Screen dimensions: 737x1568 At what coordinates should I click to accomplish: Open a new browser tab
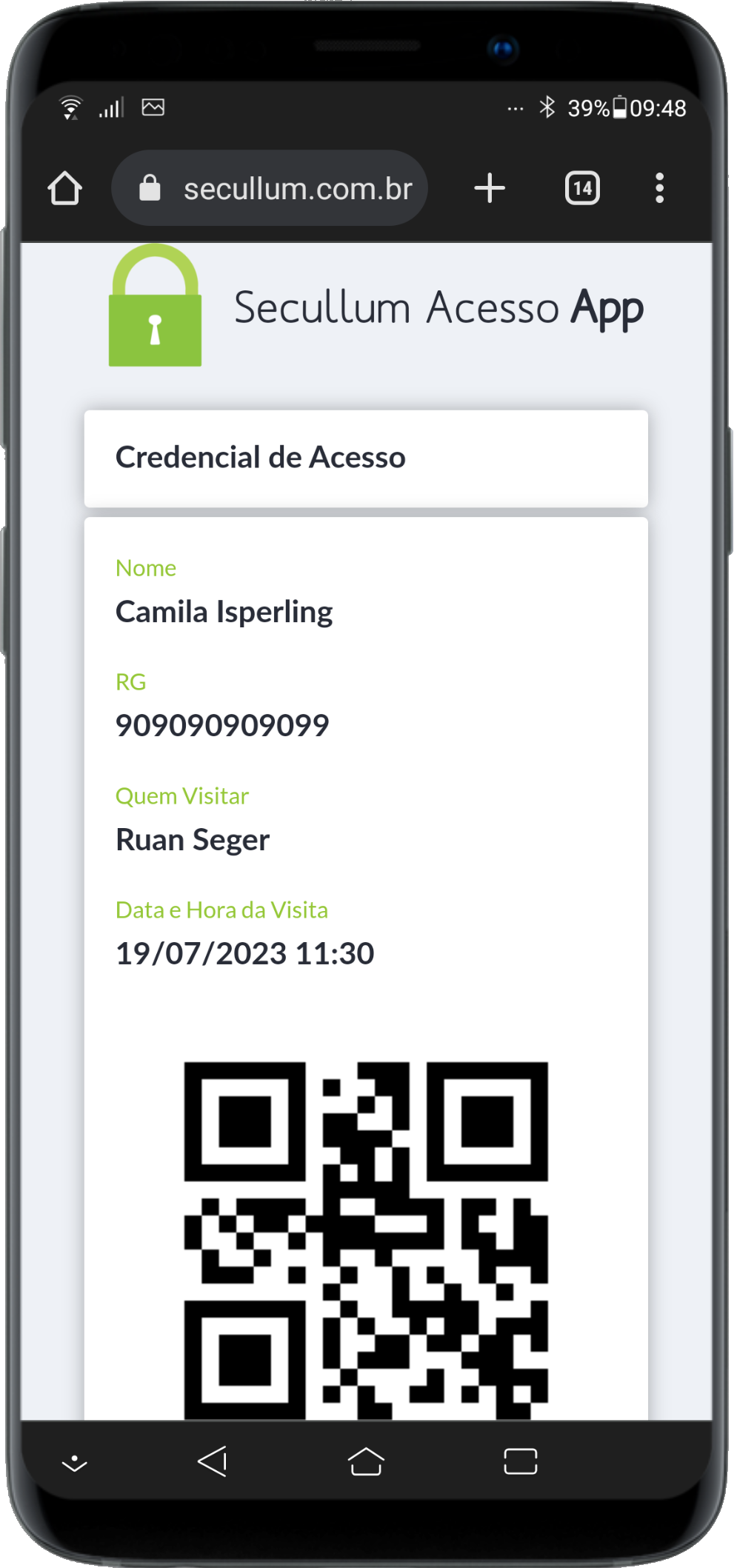click(x=489, y=188)
